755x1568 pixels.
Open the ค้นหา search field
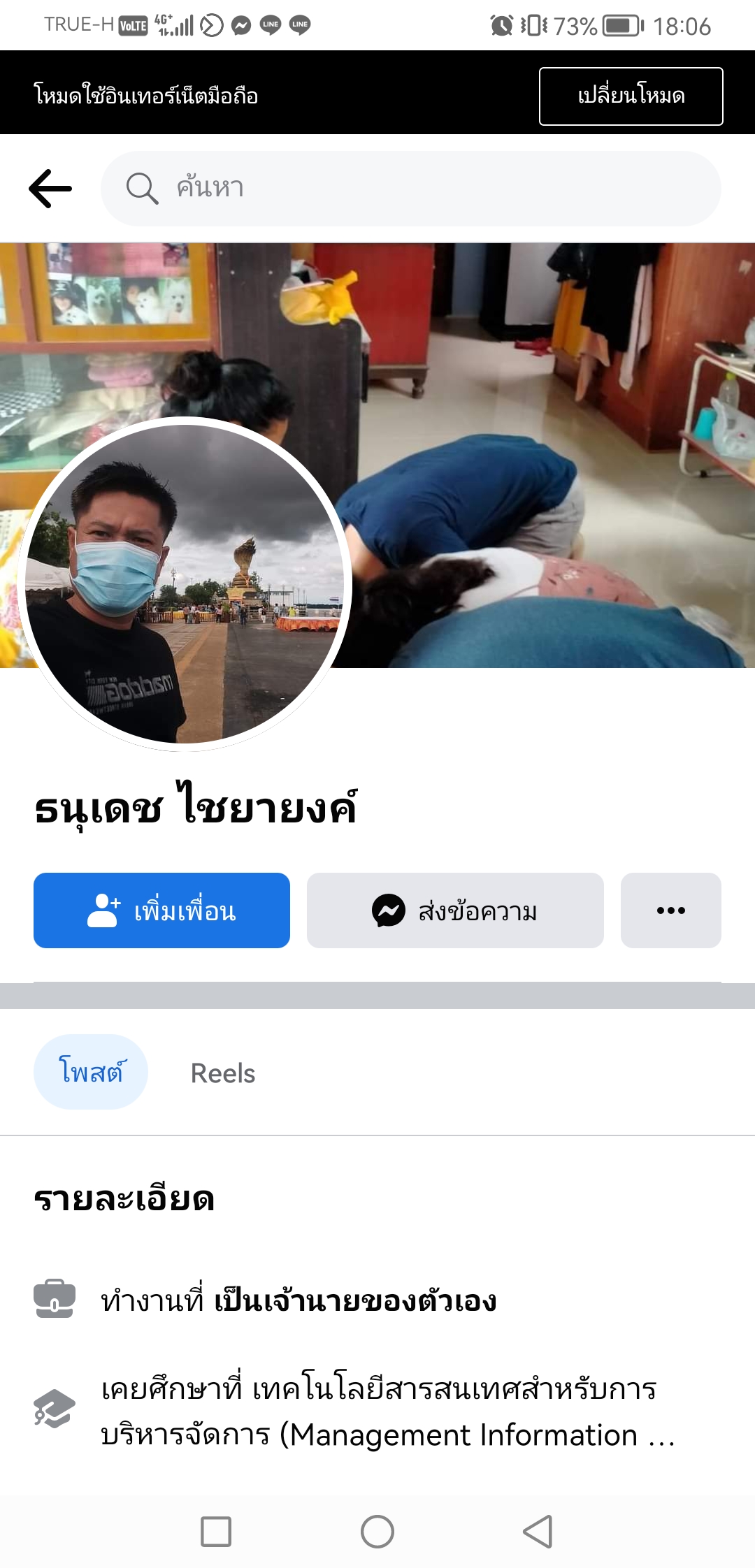click(411, 189)
